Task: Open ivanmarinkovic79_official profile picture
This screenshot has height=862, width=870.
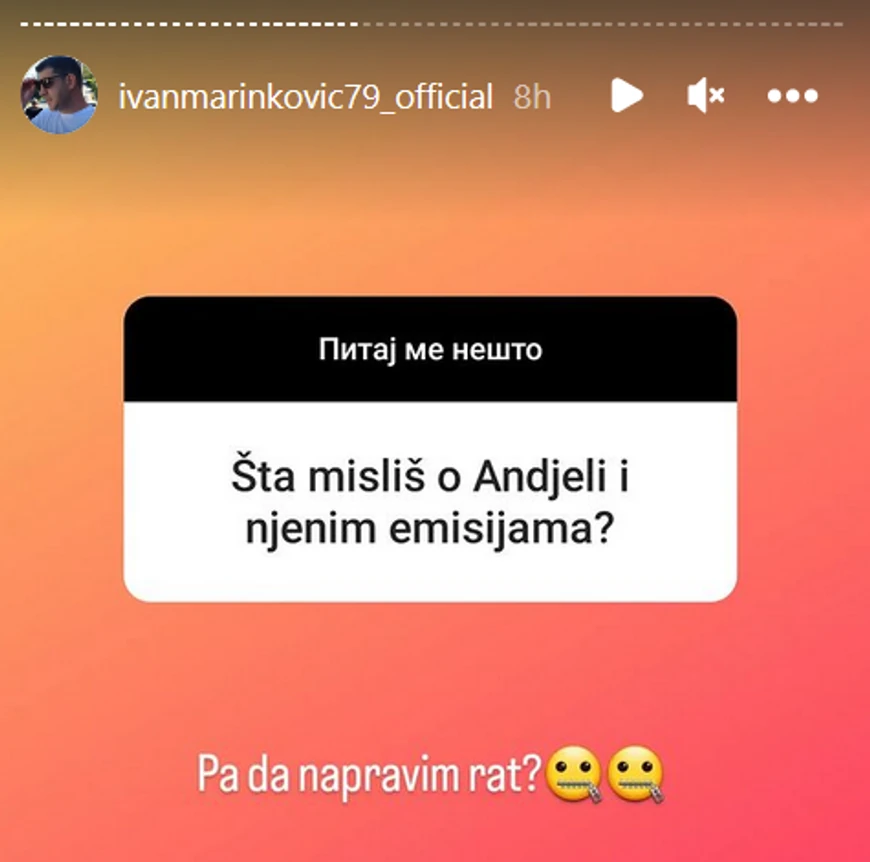Action: pyautogui.click(x=59, y=95)
